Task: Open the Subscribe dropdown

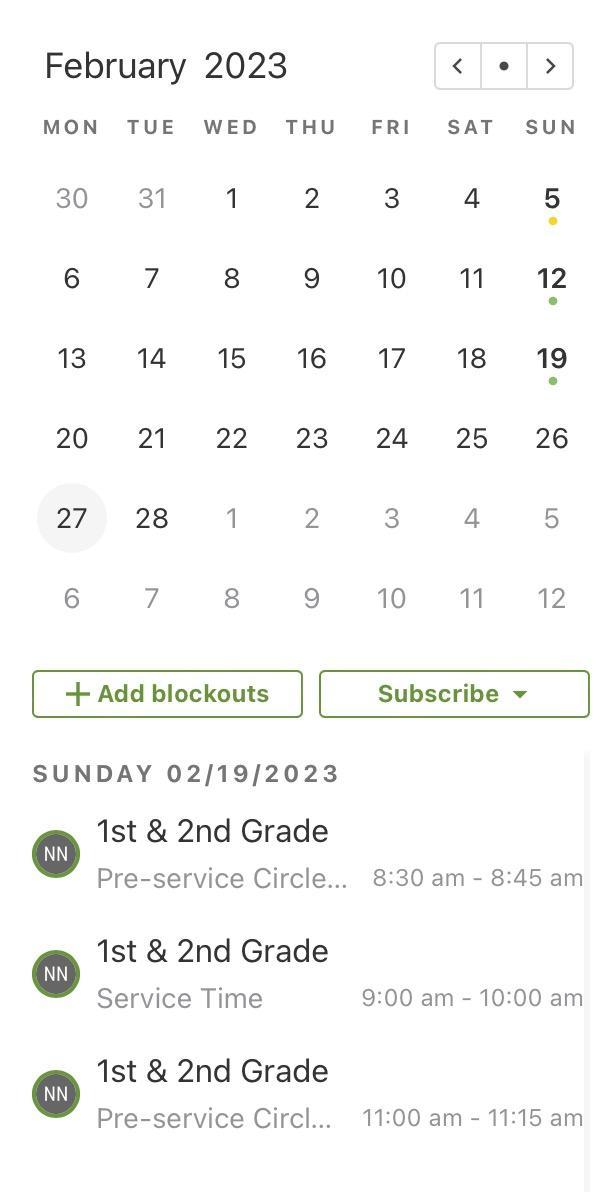Action: point(454,694)
